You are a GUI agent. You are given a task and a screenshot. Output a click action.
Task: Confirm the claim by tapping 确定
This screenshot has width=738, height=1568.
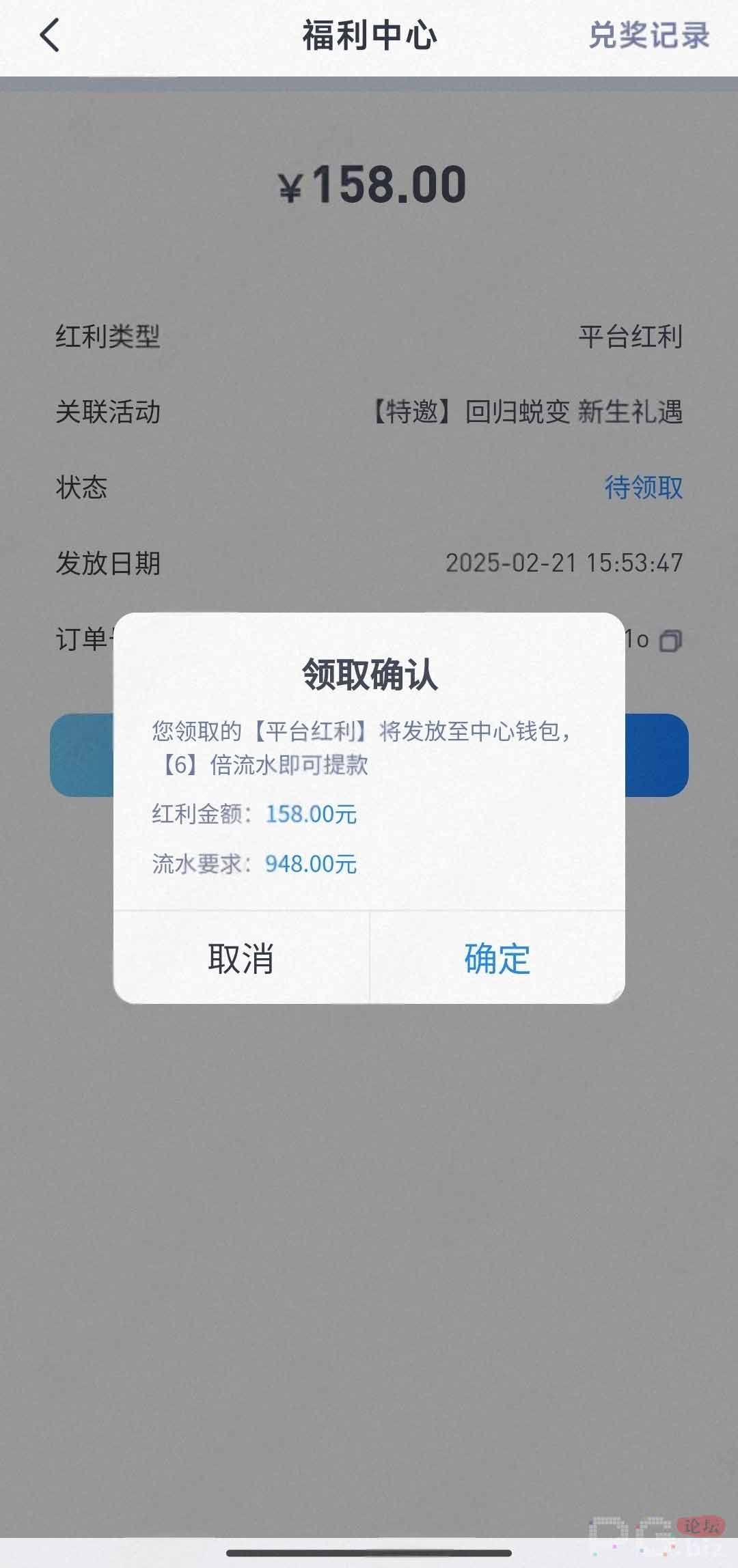click(x=497, y=958)
